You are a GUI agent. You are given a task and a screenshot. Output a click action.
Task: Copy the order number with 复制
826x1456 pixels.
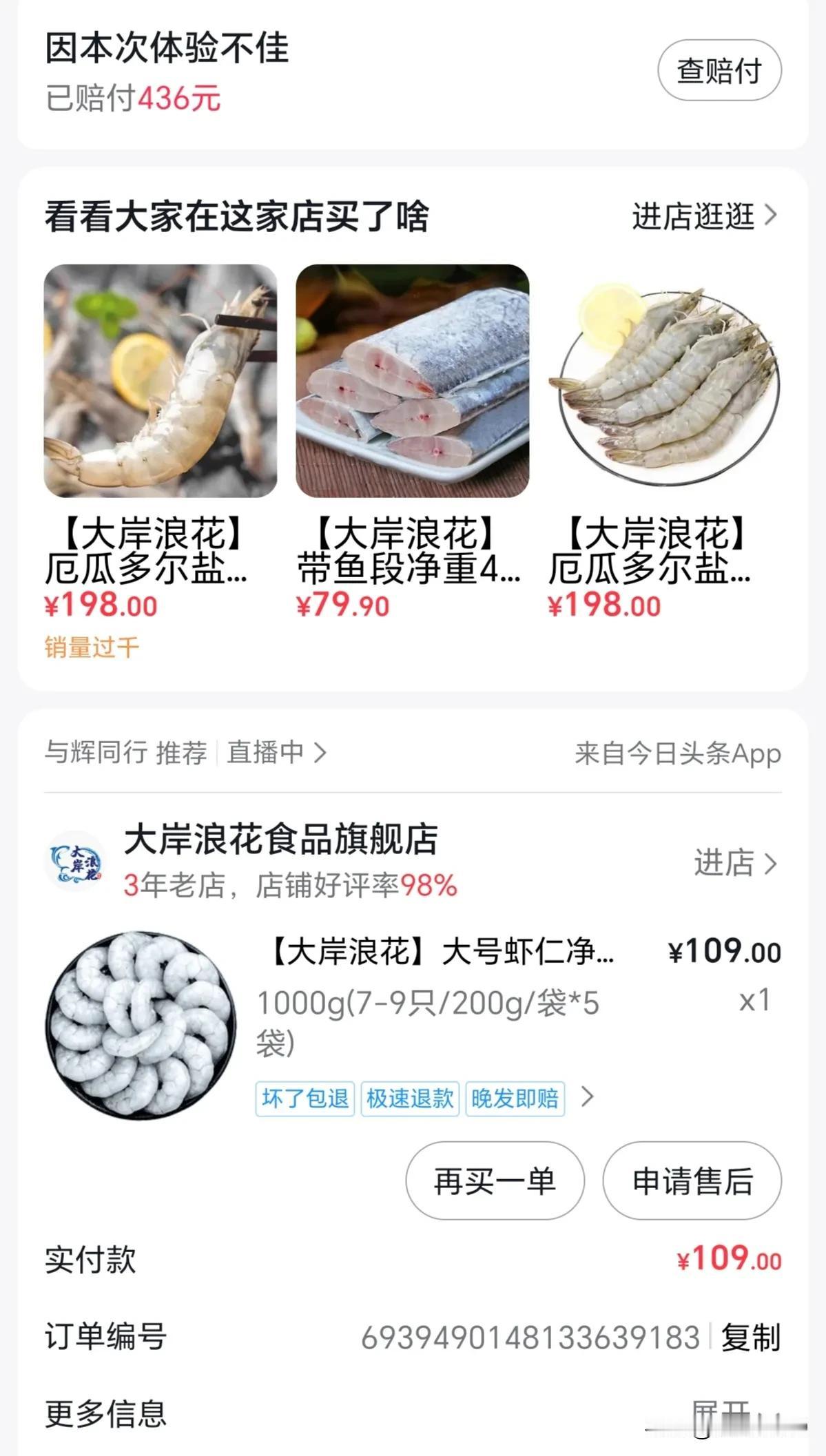[750, 1338]
